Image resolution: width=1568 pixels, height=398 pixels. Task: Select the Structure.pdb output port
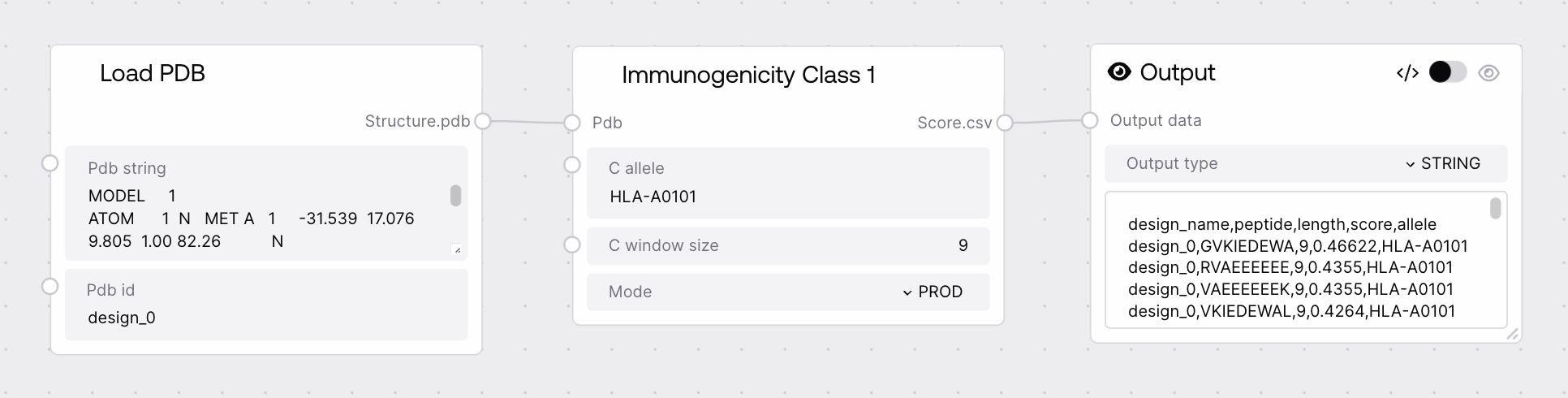point(483,121)
